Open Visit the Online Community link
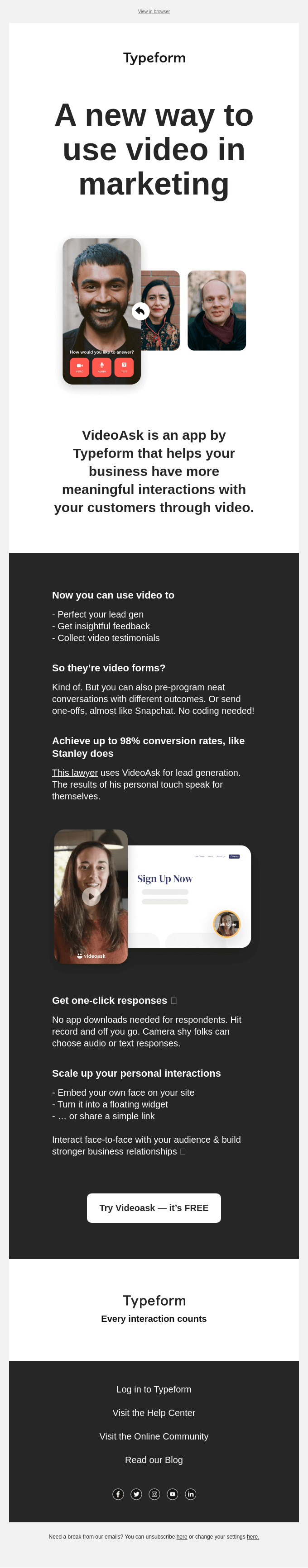 [x=154, y=1436]
